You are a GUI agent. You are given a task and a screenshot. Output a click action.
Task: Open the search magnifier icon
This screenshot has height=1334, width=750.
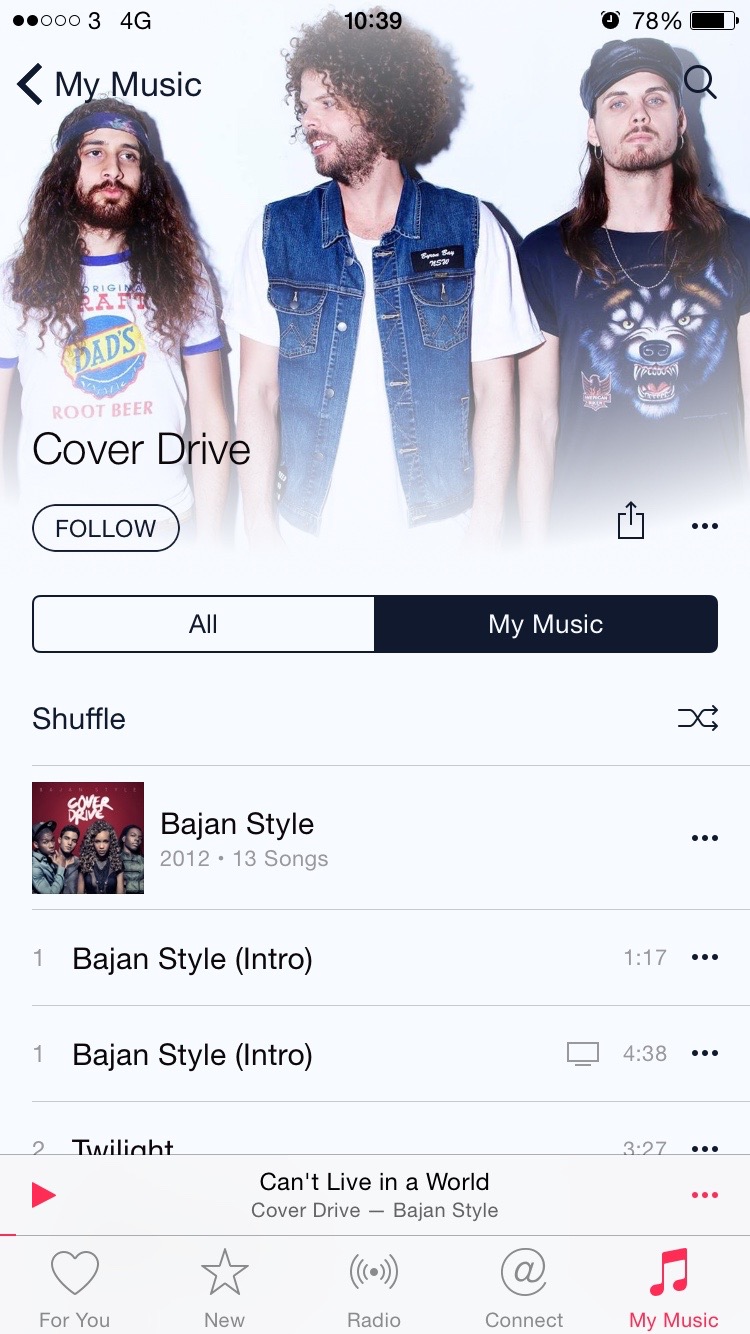[x=700, y=82]
